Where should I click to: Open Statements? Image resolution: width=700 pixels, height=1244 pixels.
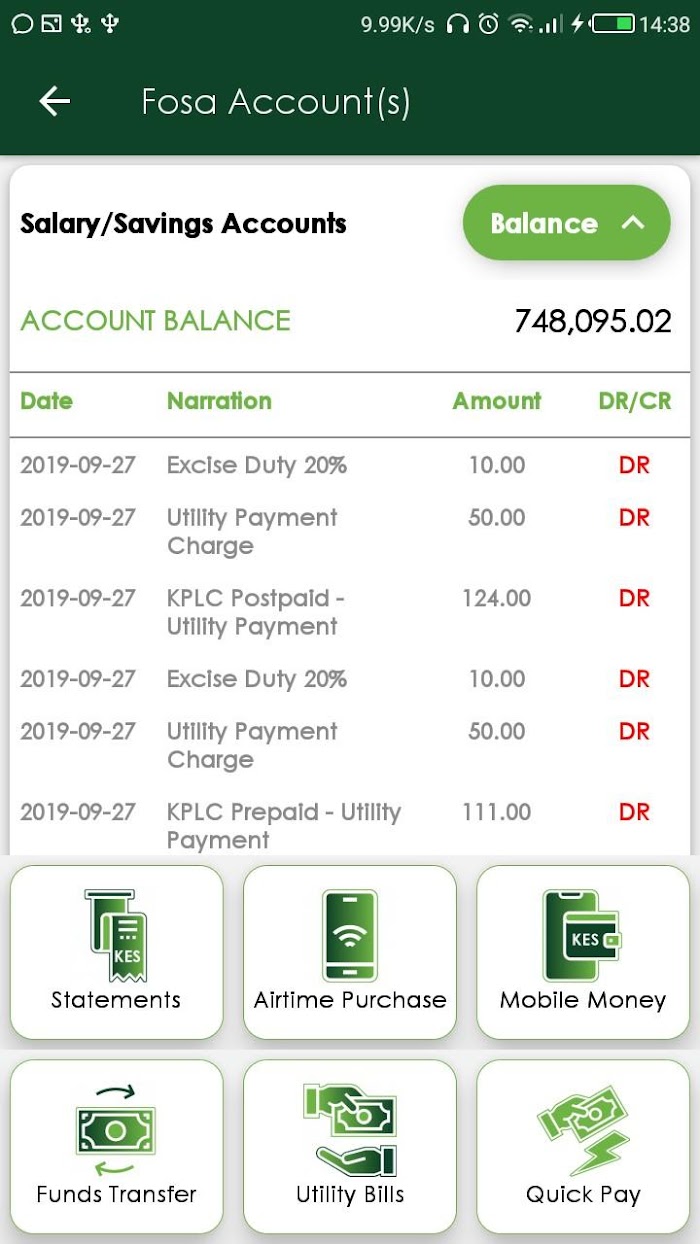point(117,952)
